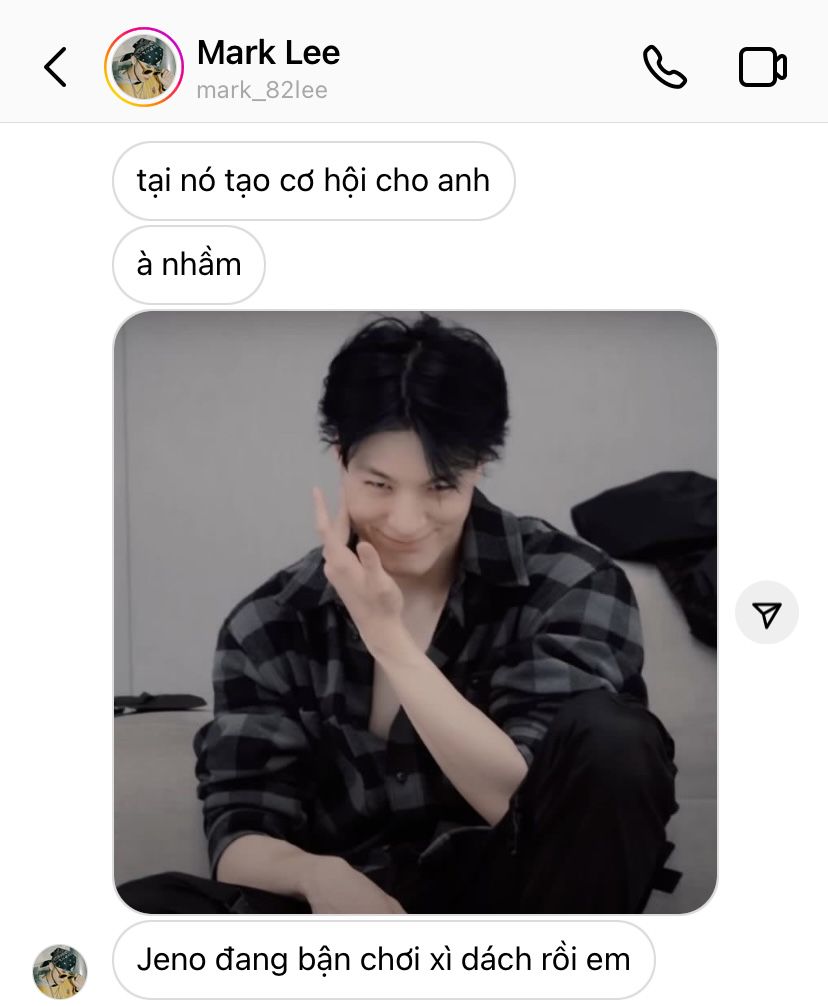Open the Mark Lee profile name header
The image size is (828, 1006).
[x=268, y=53]
